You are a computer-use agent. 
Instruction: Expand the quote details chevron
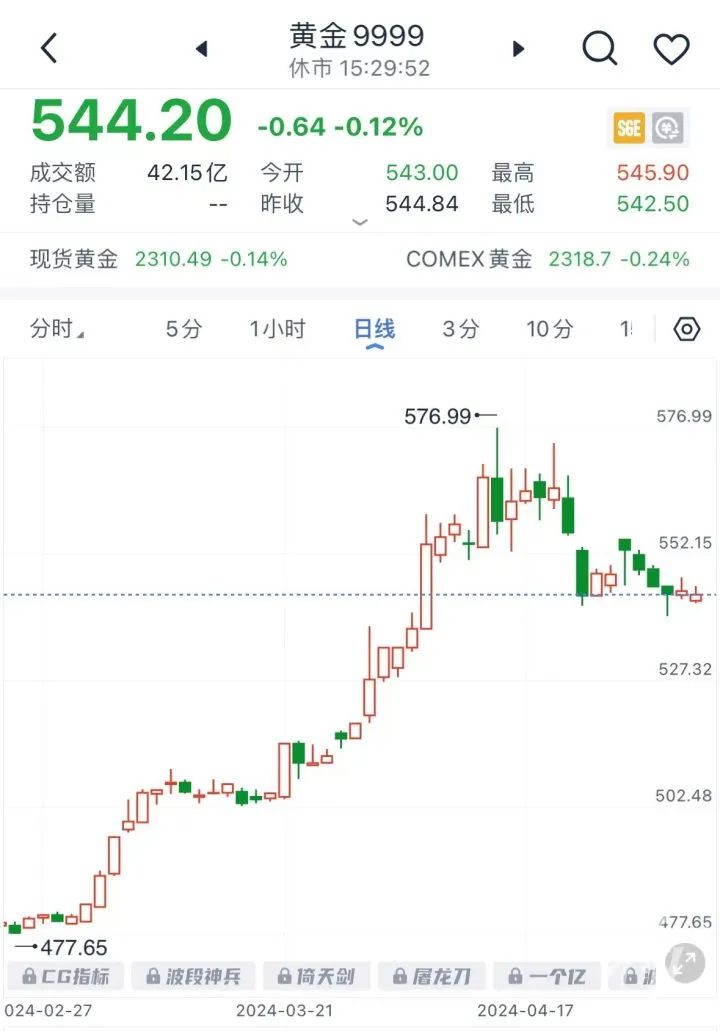pos(362,222)
